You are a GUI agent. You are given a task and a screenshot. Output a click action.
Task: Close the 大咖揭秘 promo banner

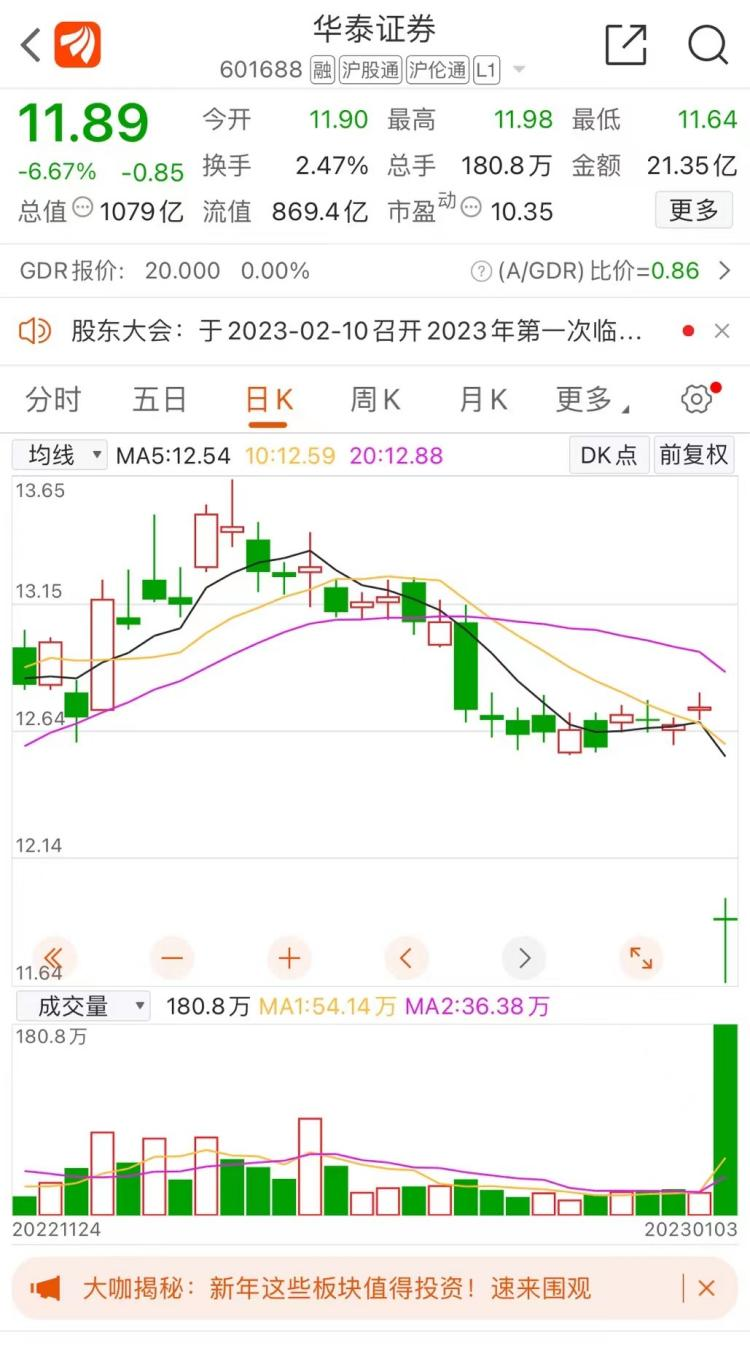click(x=707, y=1288)
